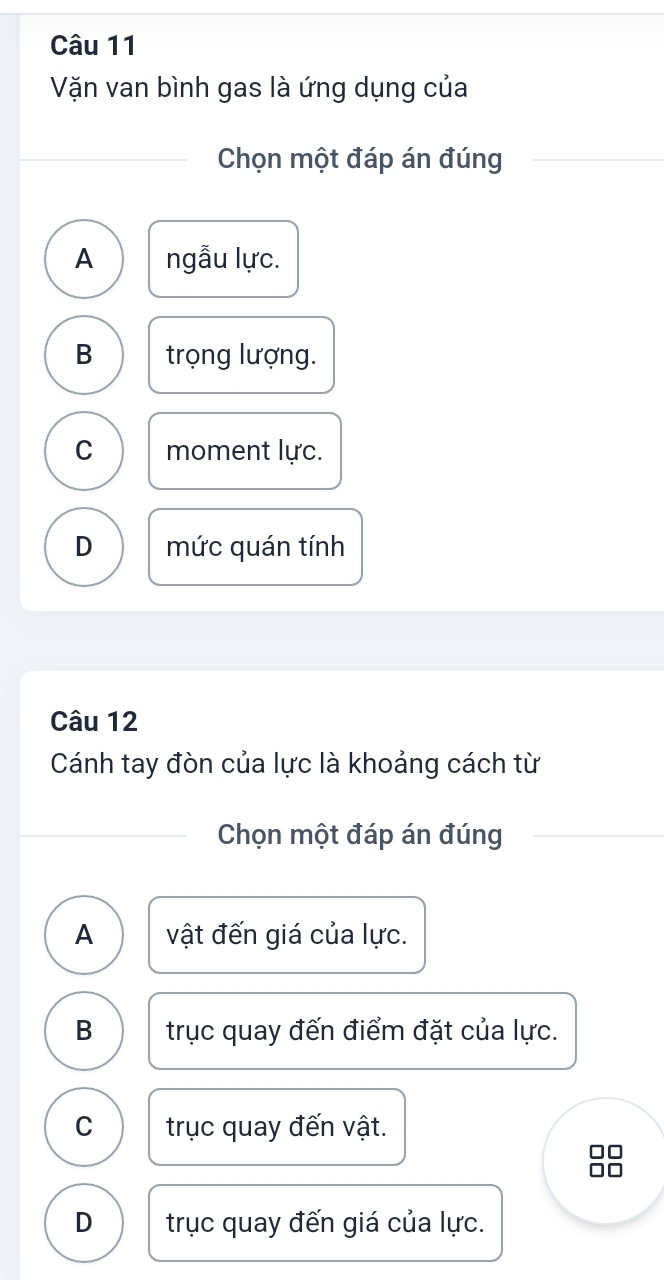Choose 'trục quay đến giá của lực'
The height and width of the screenshot is (1280, 664).
coord(325,1223)
